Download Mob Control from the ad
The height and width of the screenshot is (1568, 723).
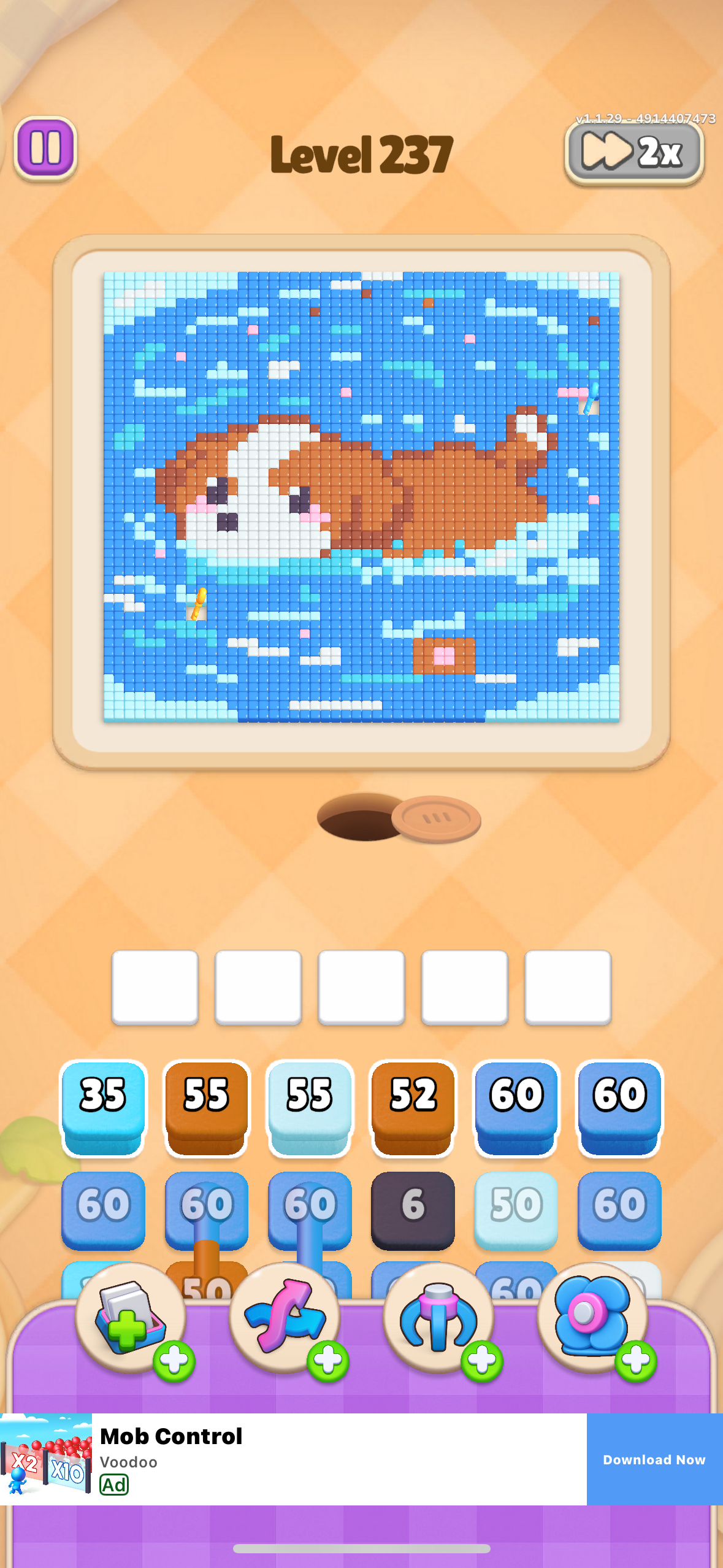pyautogui.click(x=654, y=1459)
